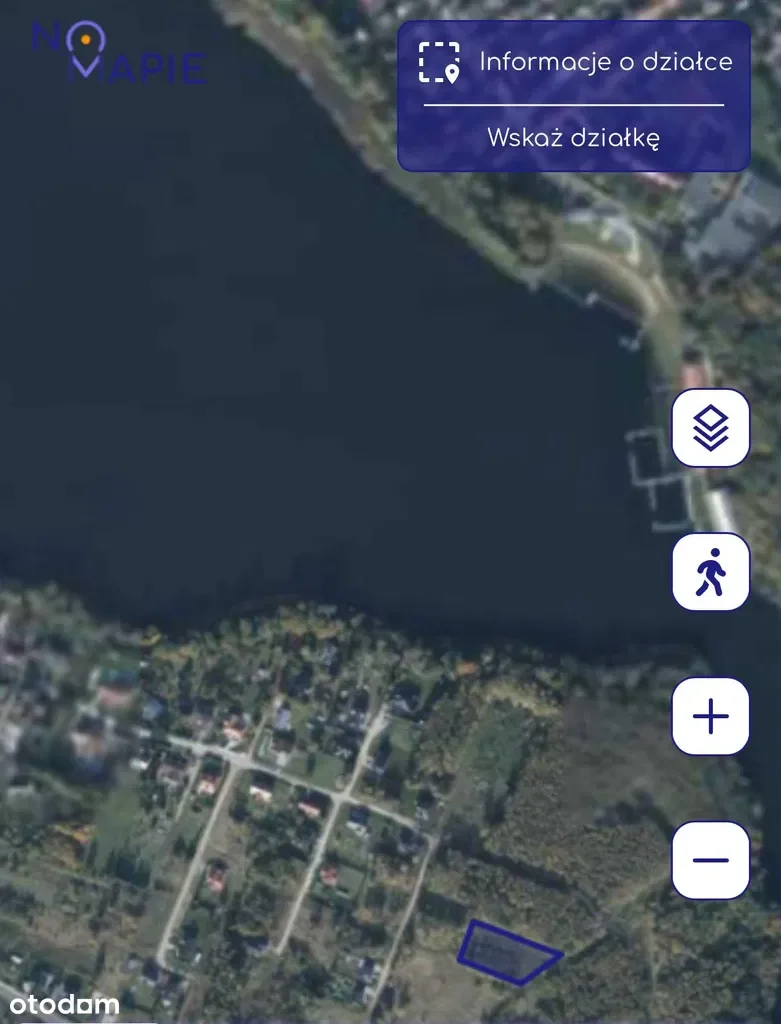Viewport: 781px width, 1024px height.
Task: Open the map layers selector
Action: (x=710, y=428)
